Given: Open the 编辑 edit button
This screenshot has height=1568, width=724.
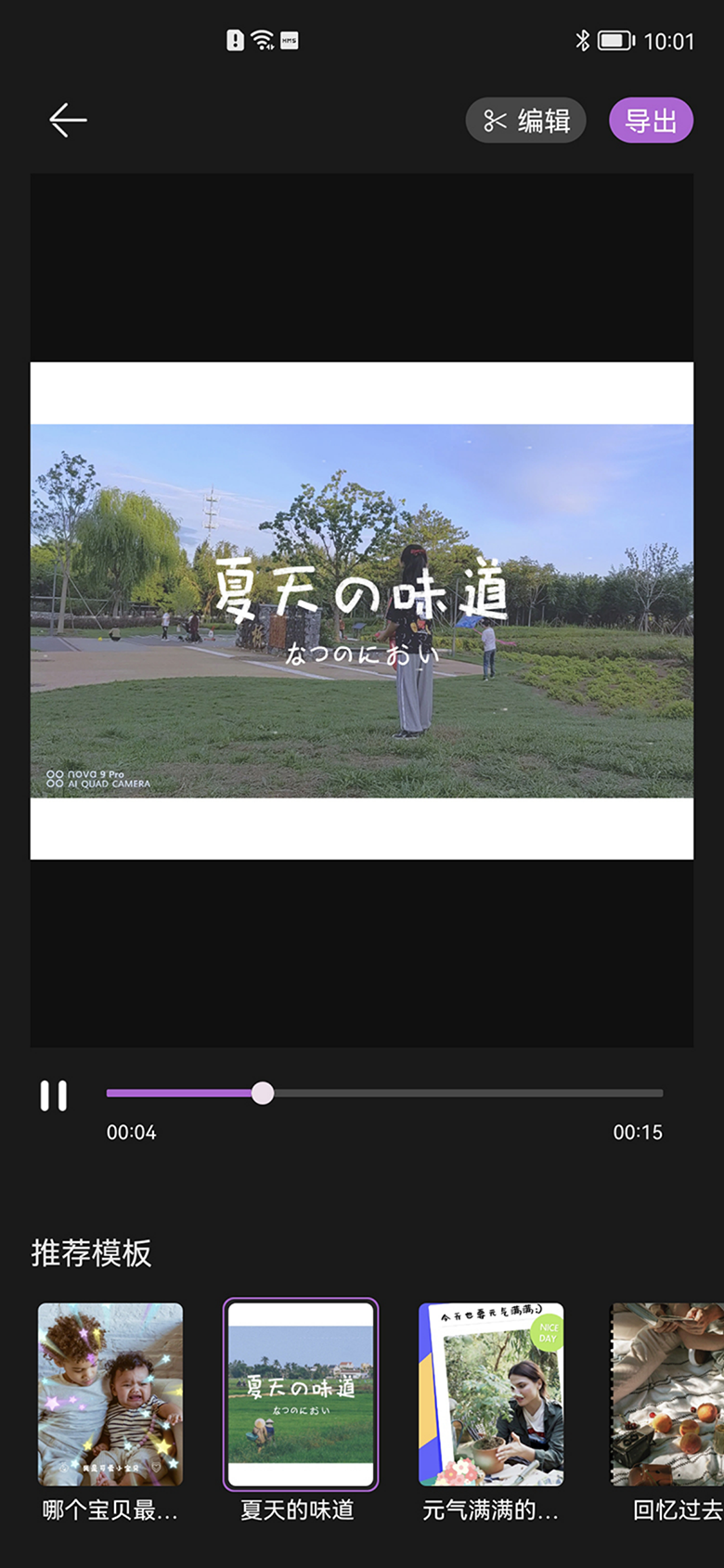Looking at the screenshot, I should (525, 121).
